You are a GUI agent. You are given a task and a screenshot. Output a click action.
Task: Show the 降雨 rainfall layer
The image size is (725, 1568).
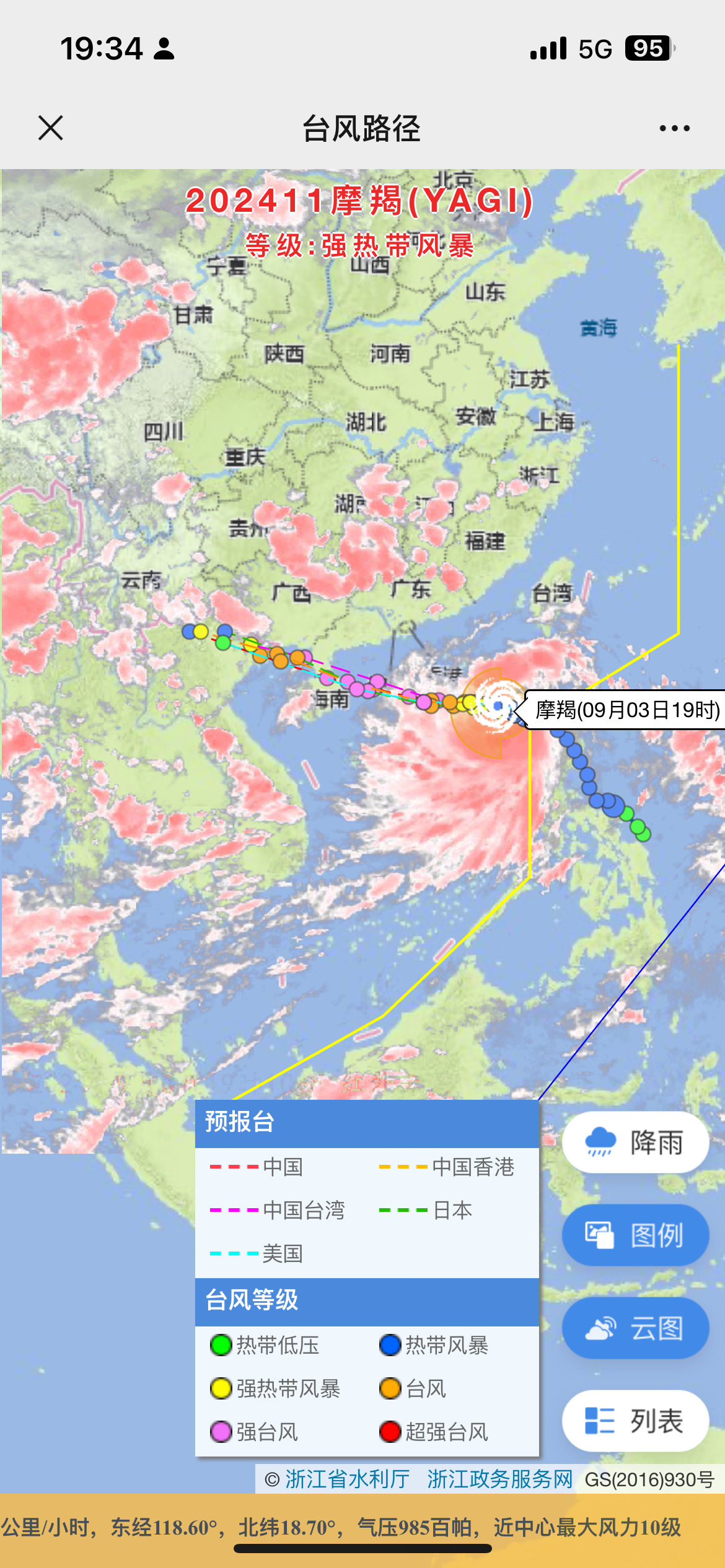pyautogui.click(x=635, y=1143)
